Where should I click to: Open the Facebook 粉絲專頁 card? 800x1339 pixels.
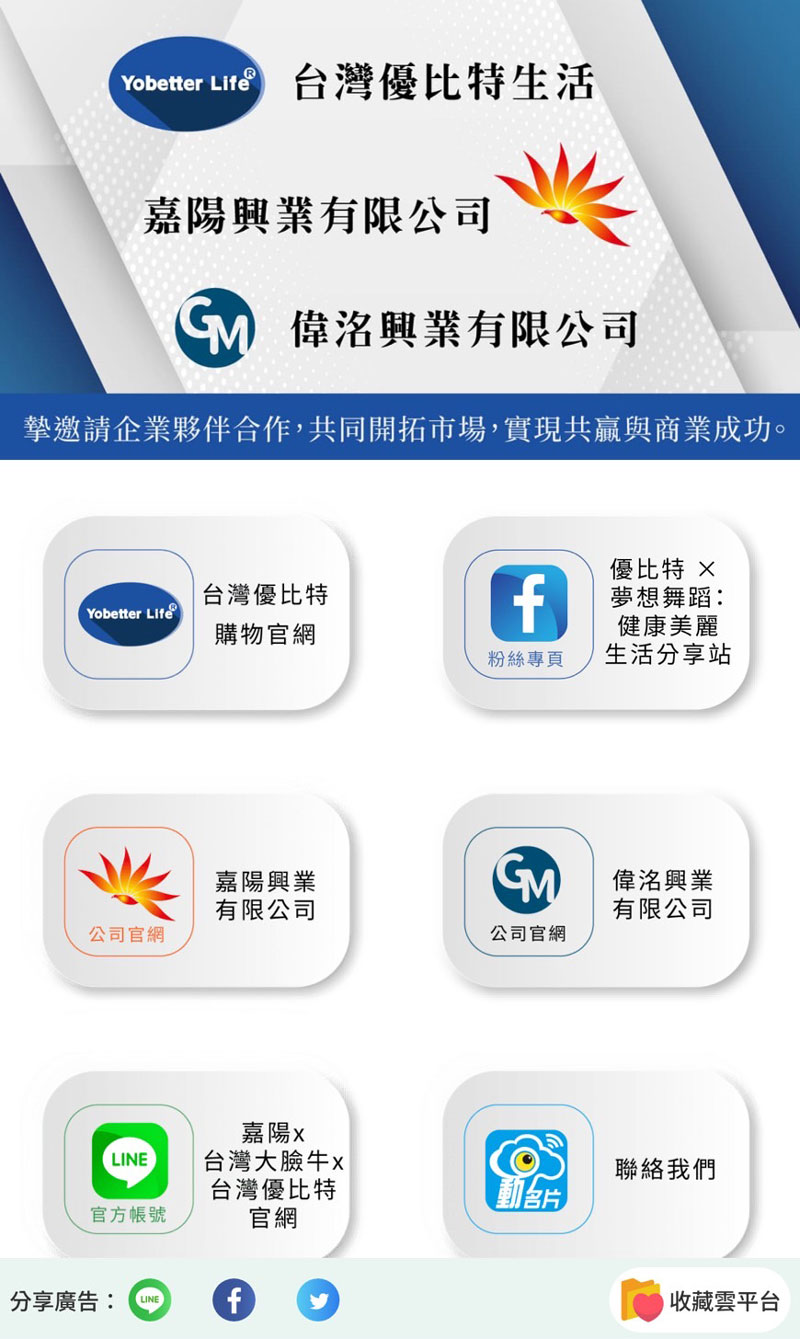point(596,614)
